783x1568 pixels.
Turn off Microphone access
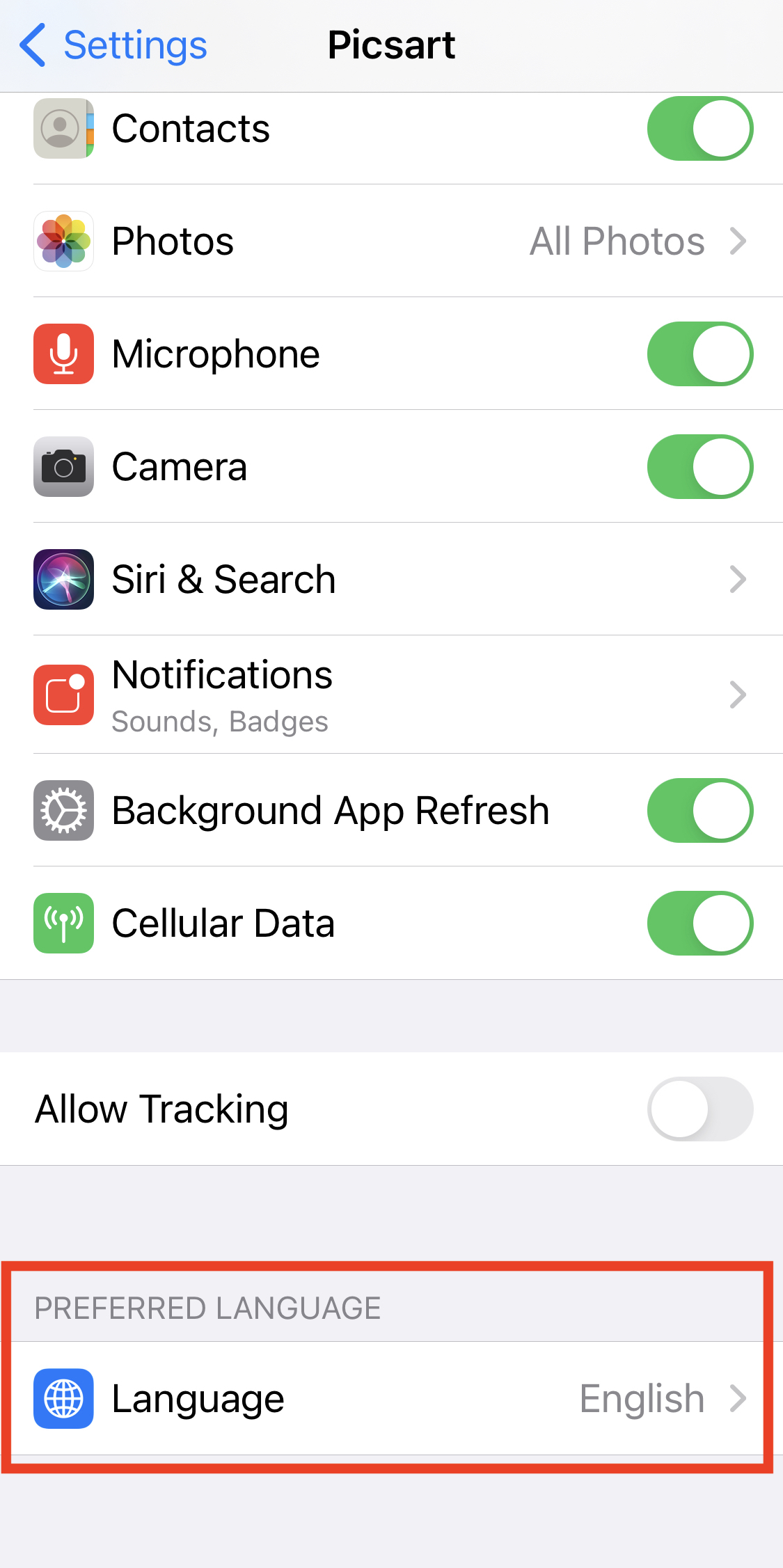[699, 354]
